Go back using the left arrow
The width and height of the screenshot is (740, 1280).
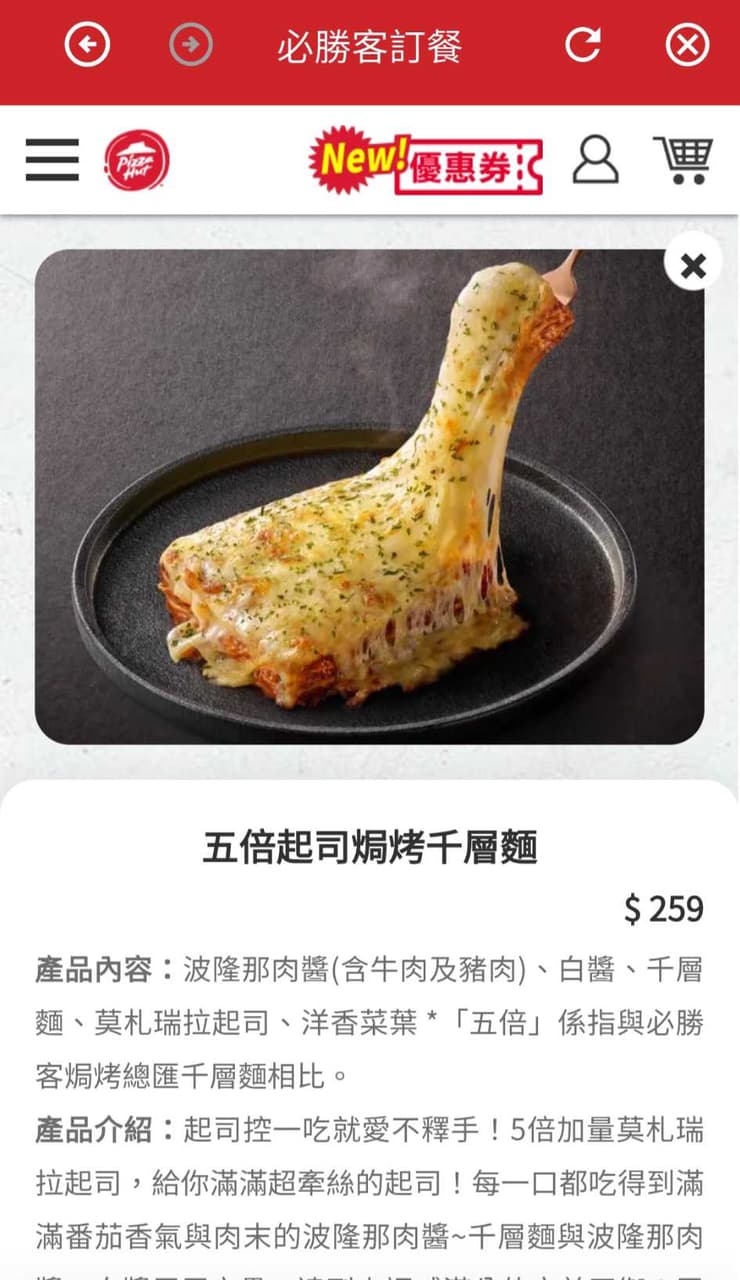(87, 45)
